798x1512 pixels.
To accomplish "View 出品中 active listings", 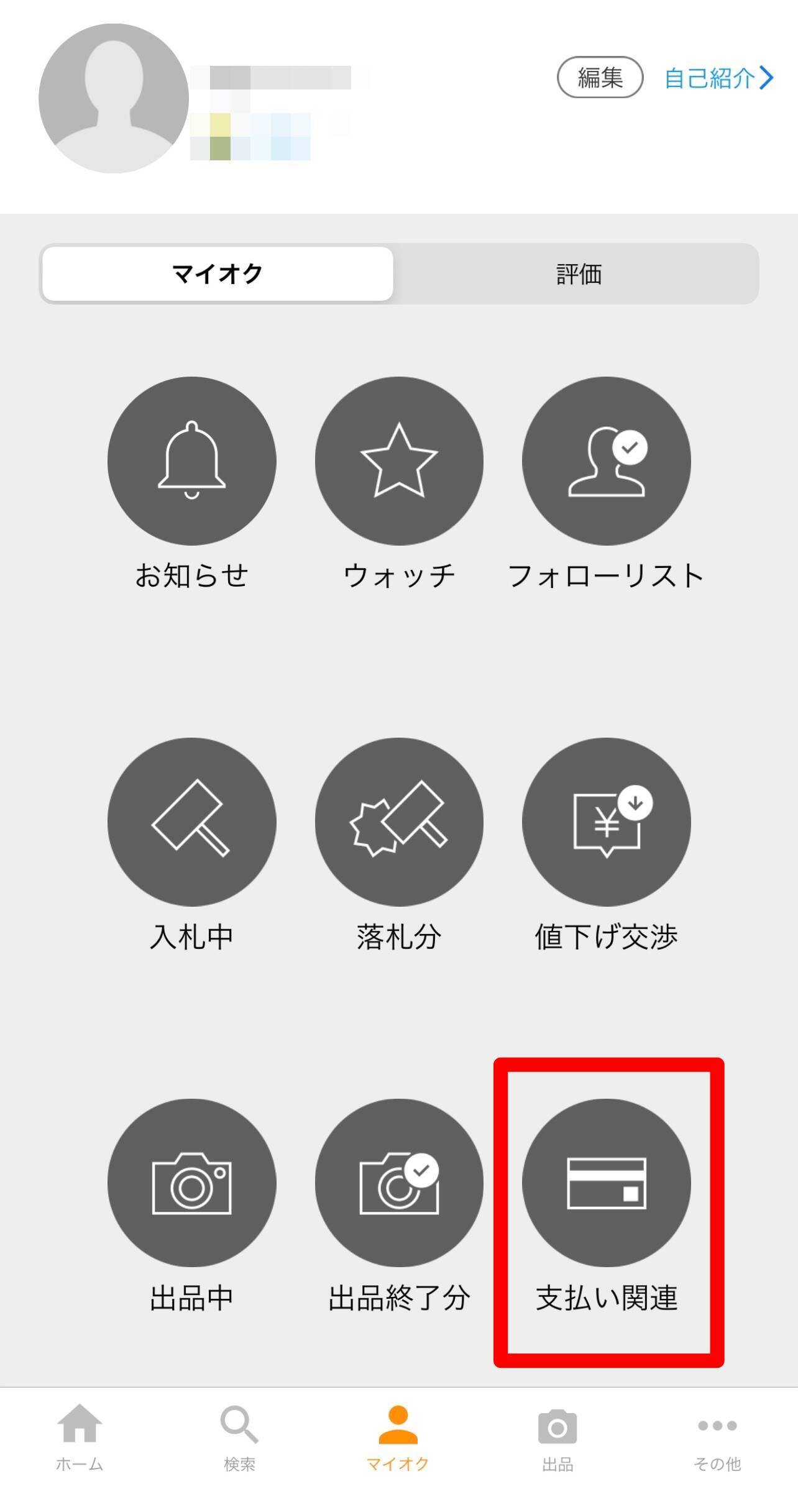I will pos(191,1183).
